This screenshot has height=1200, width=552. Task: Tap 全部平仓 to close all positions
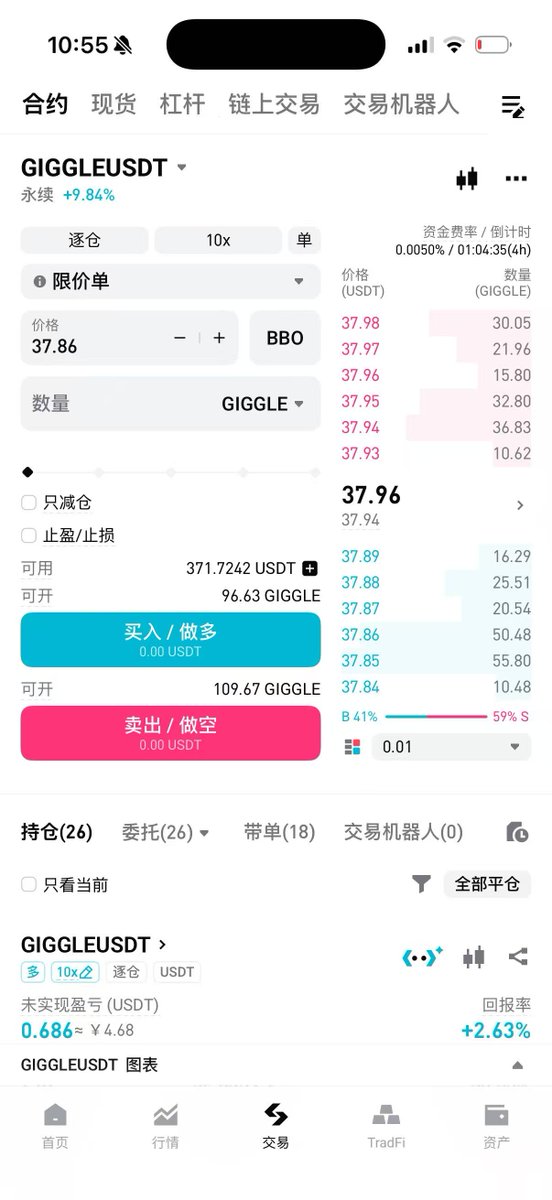pos(487,884)
